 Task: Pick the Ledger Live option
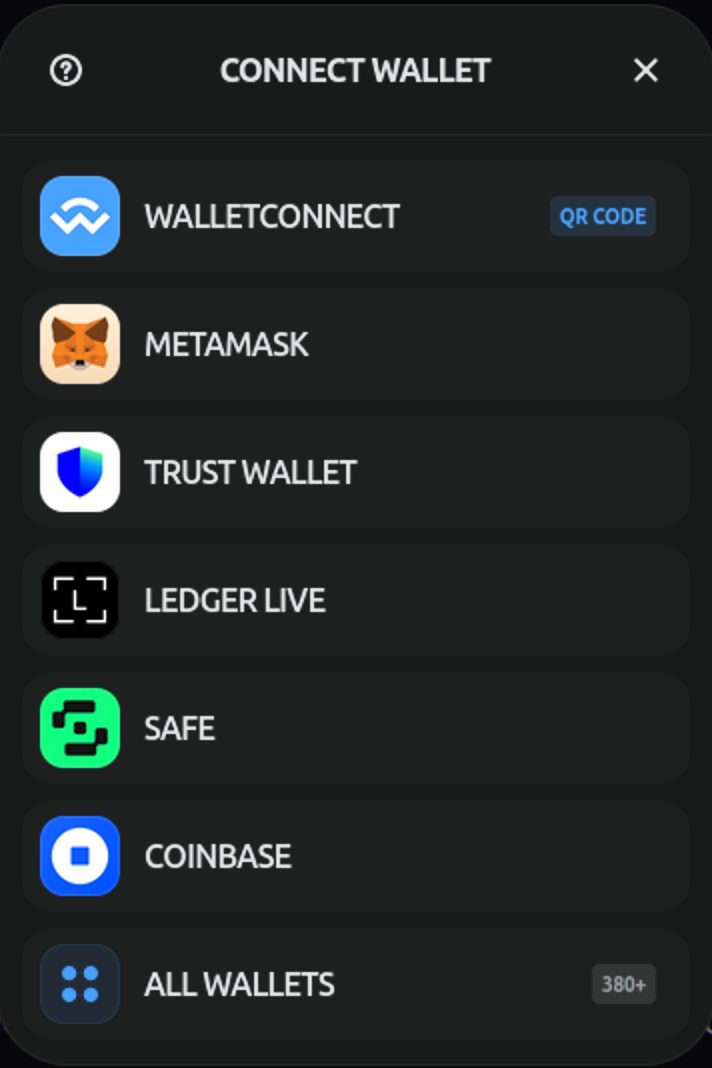355,600
